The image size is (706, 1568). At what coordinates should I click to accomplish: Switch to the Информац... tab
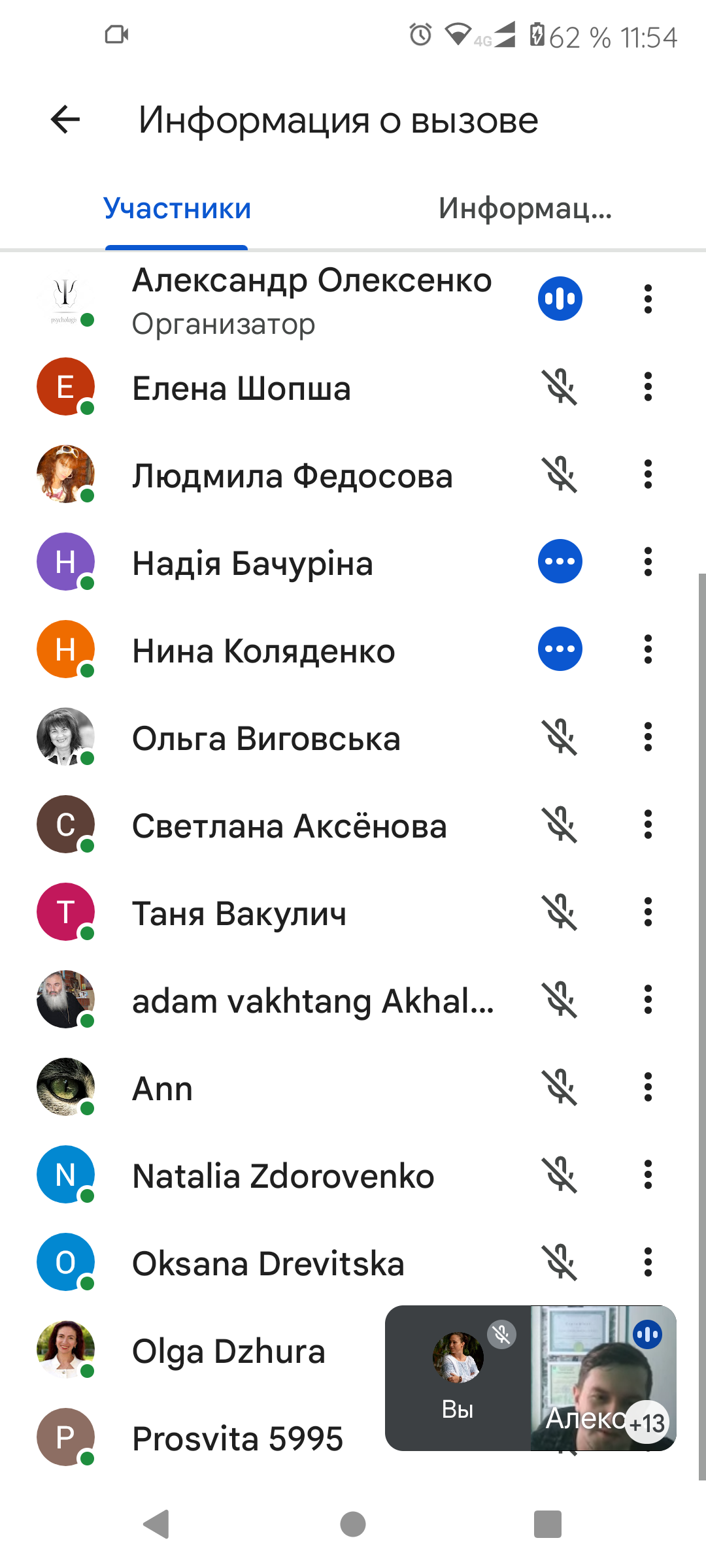(525, 209)
